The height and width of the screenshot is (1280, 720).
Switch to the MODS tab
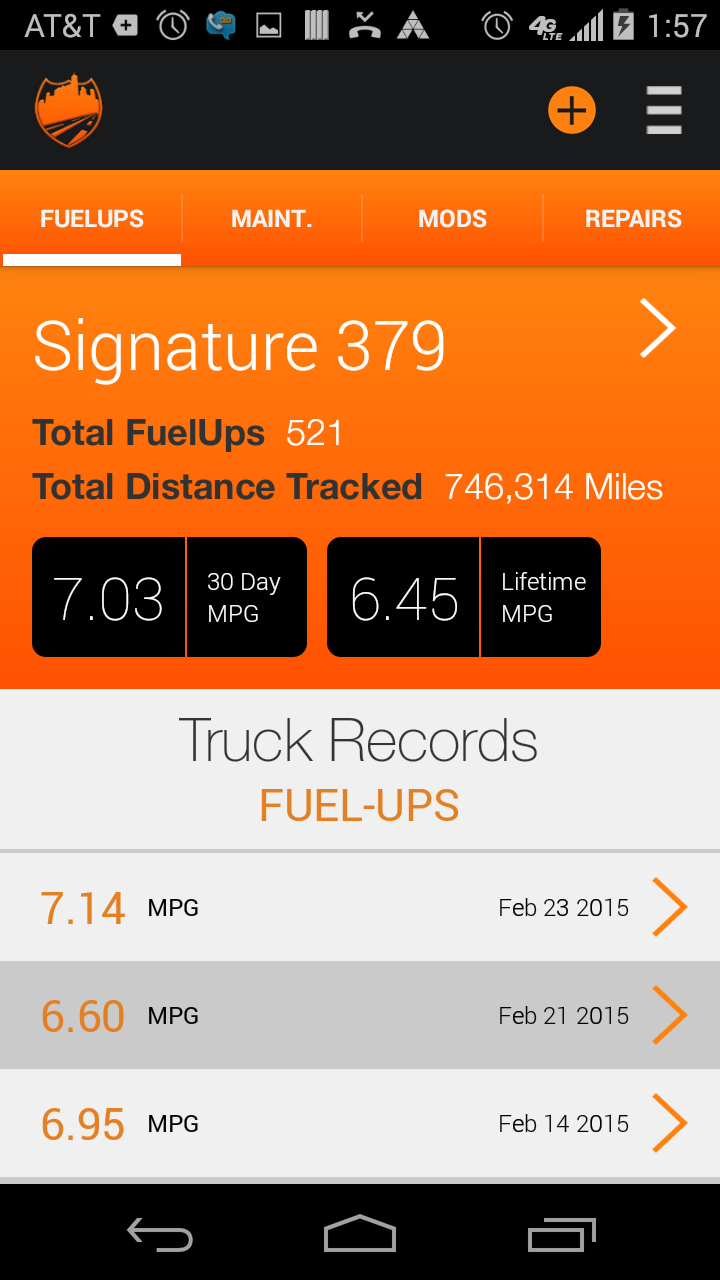click(452, 219)
